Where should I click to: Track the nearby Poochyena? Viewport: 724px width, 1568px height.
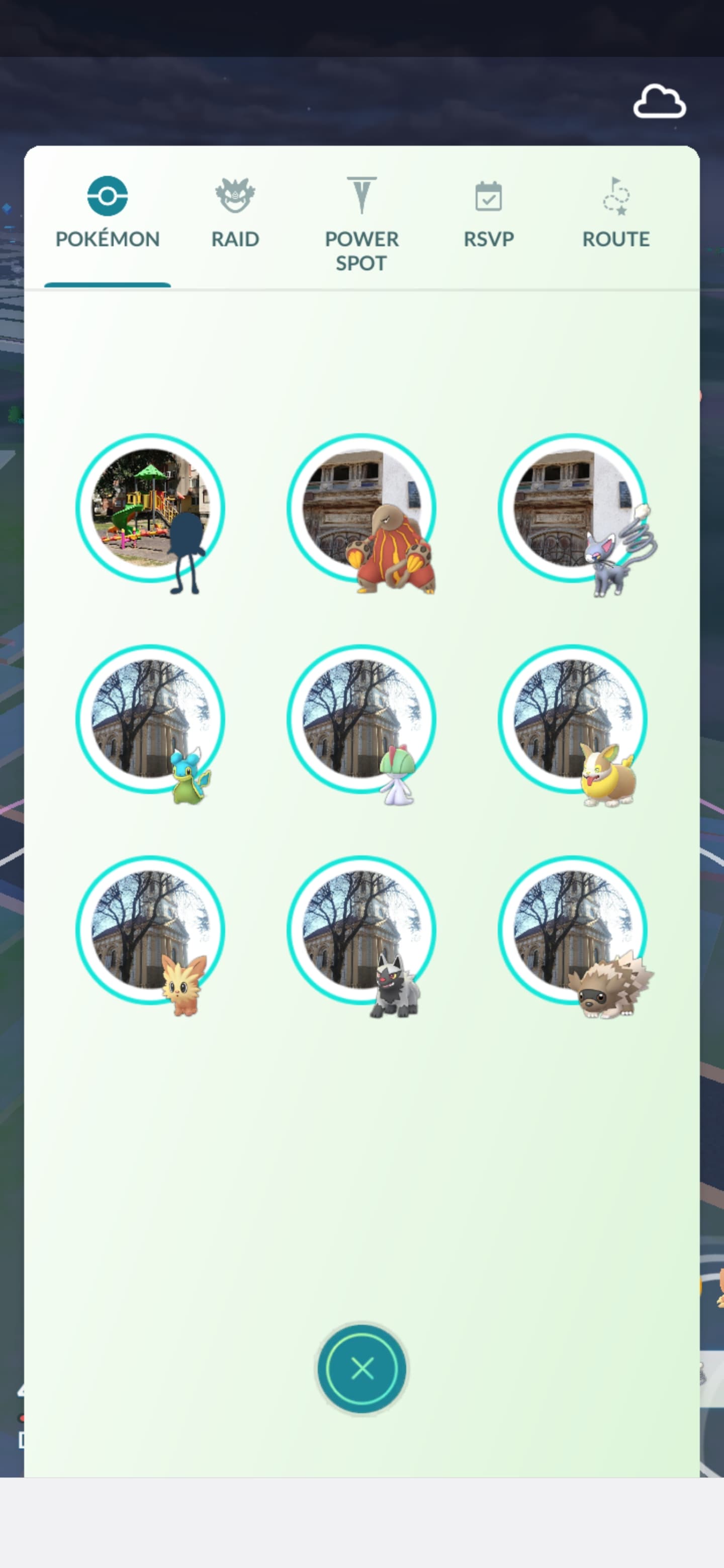(361, 934)
